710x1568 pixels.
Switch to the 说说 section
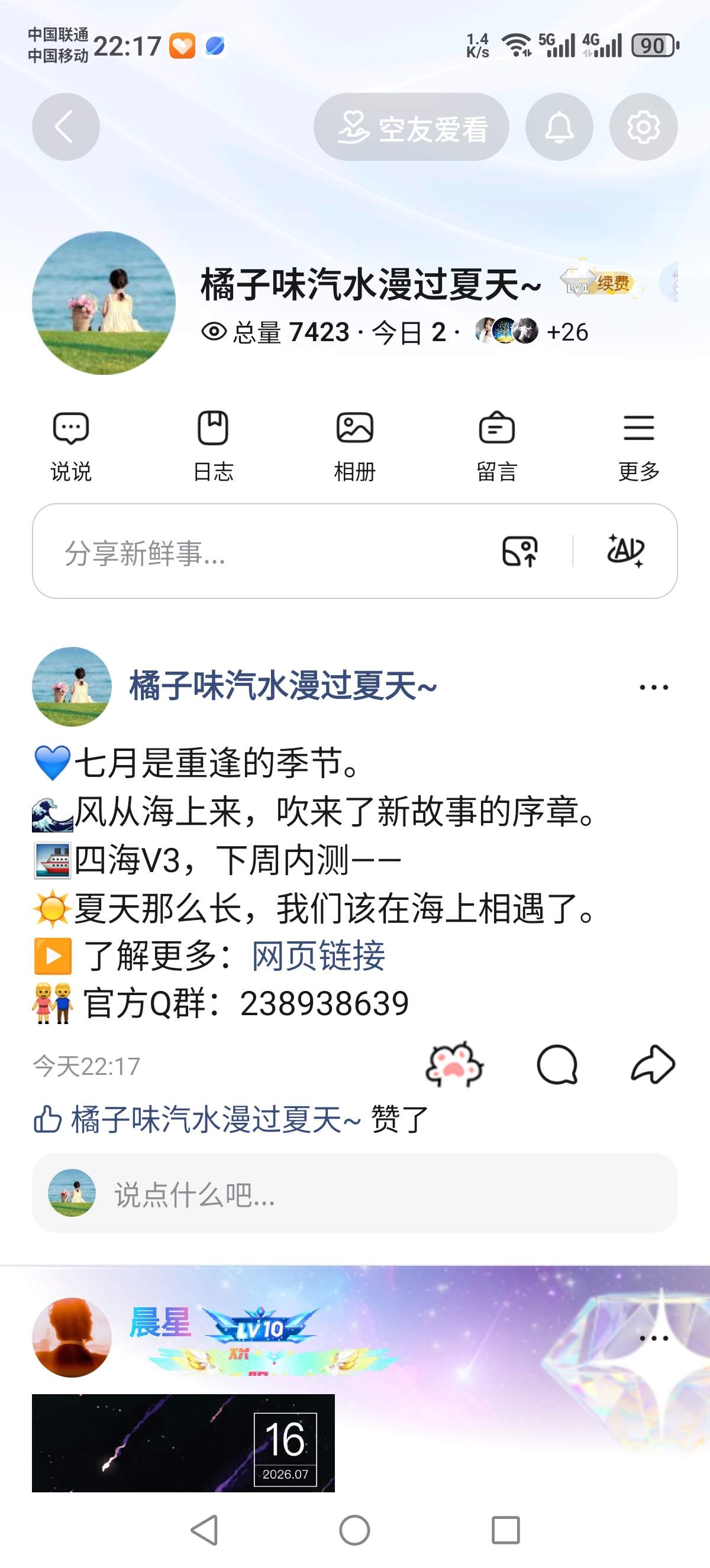tap(71, 446)
